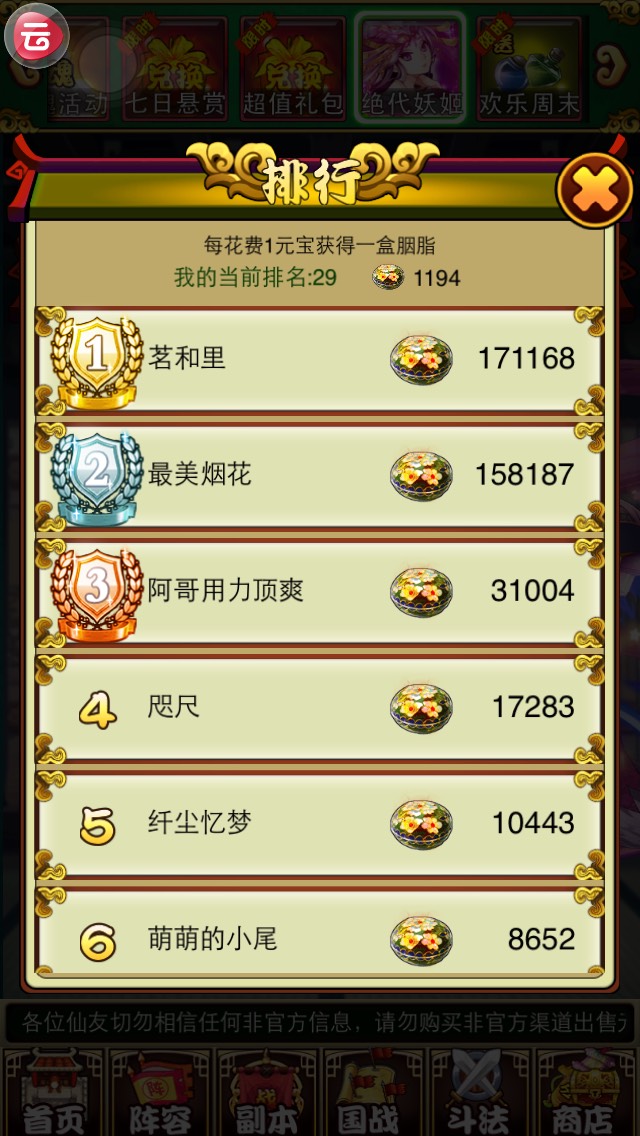View second ranked player 最美烟花

(320, 475)
